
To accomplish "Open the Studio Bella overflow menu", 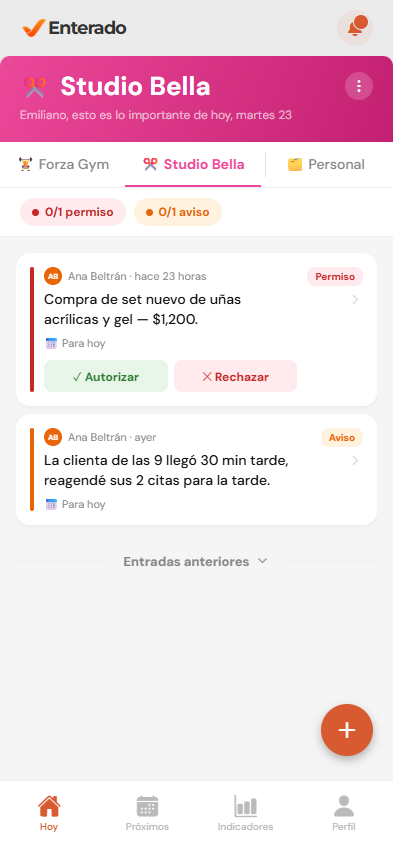I will pyautogui.click(x=359, y=86).
